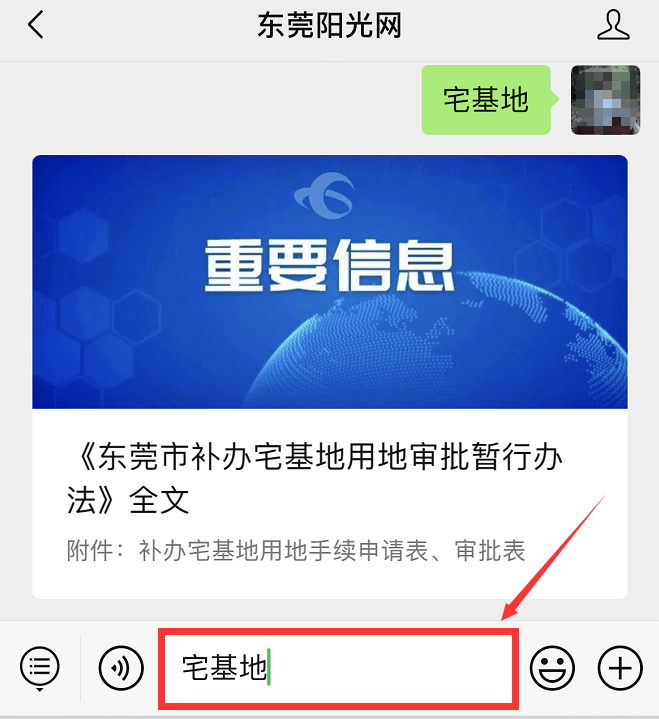
Task: Open the 东莞市补办宅基地用地审批暂行办法 article card
Action: 329,376
